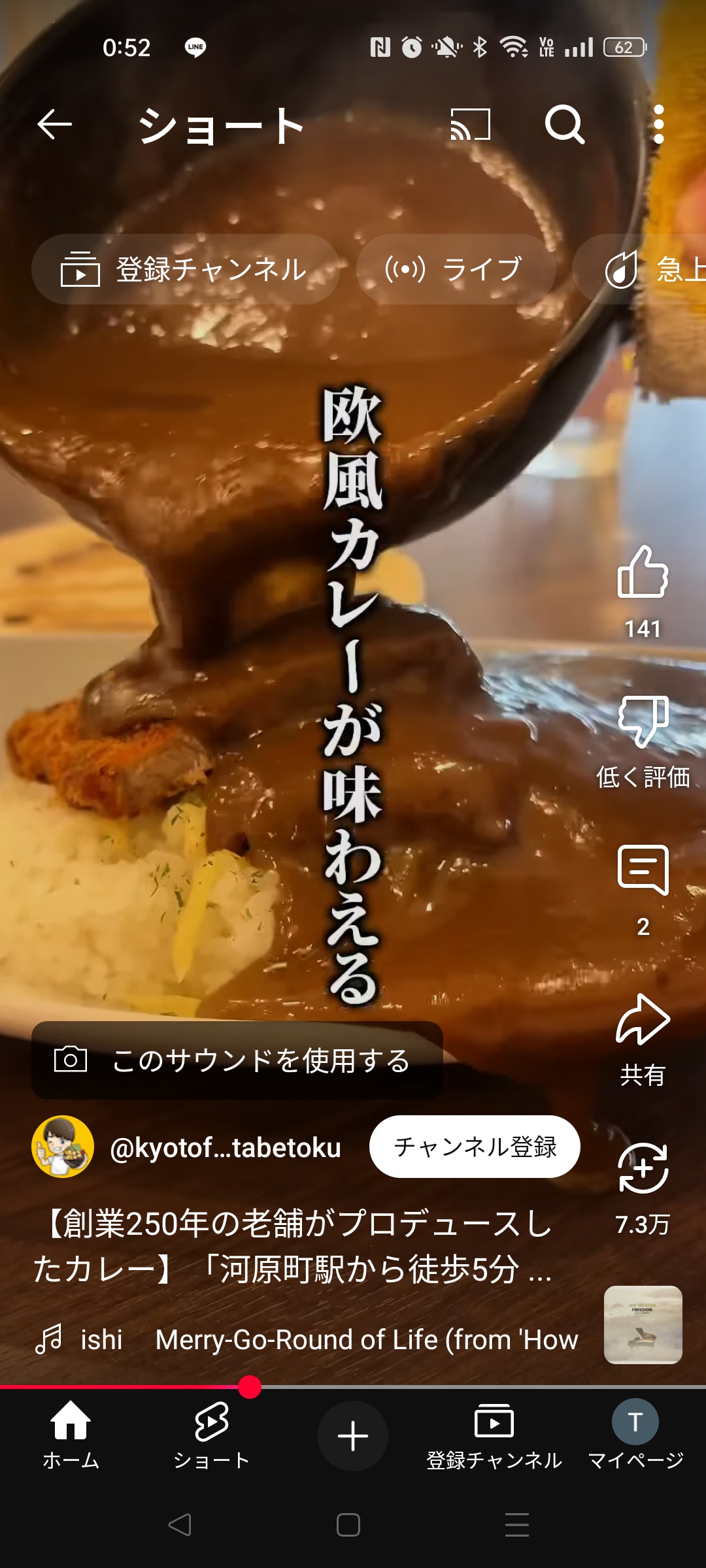This screenshot has width=706, height=1568.
Task: Subscribe with the チャンネル登録 button
Action: [x=475, y=1147]
